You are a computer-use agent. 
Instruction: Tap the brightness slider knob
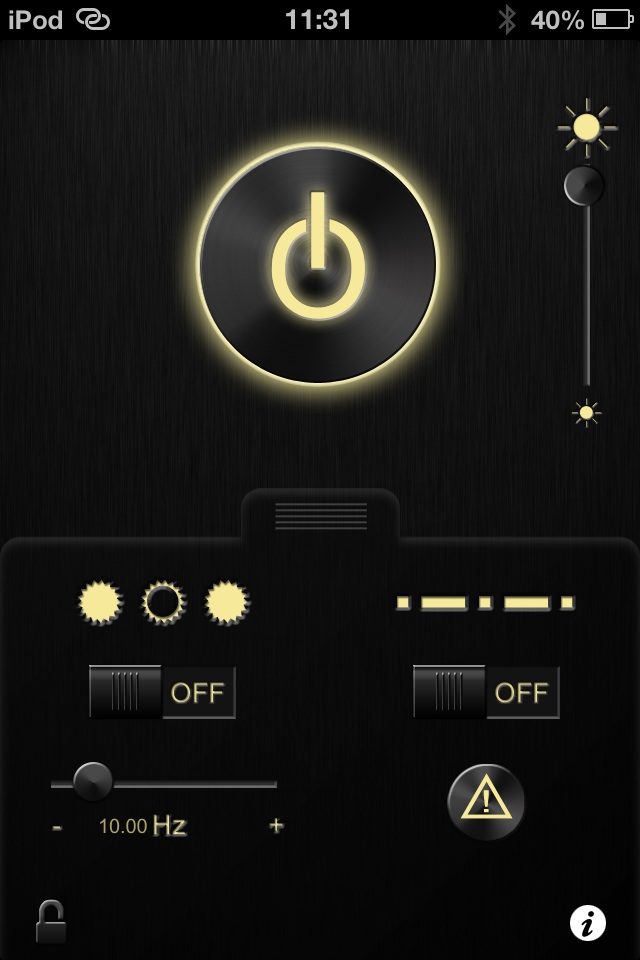pyautogui.click(x=584, y=185)
